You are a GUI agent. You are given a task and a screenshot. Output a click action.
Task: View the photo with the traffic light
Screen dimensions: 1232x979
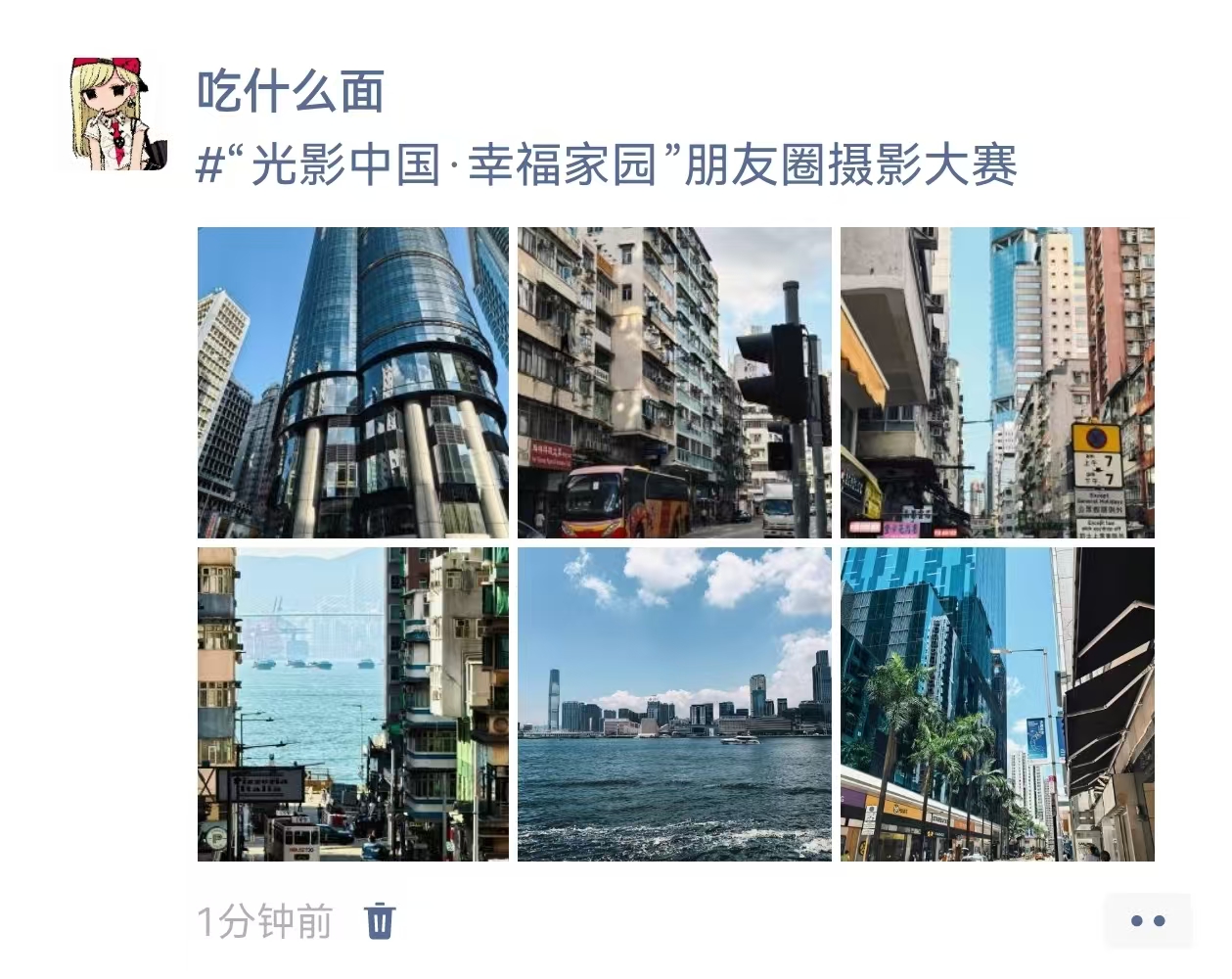(674, 383)
